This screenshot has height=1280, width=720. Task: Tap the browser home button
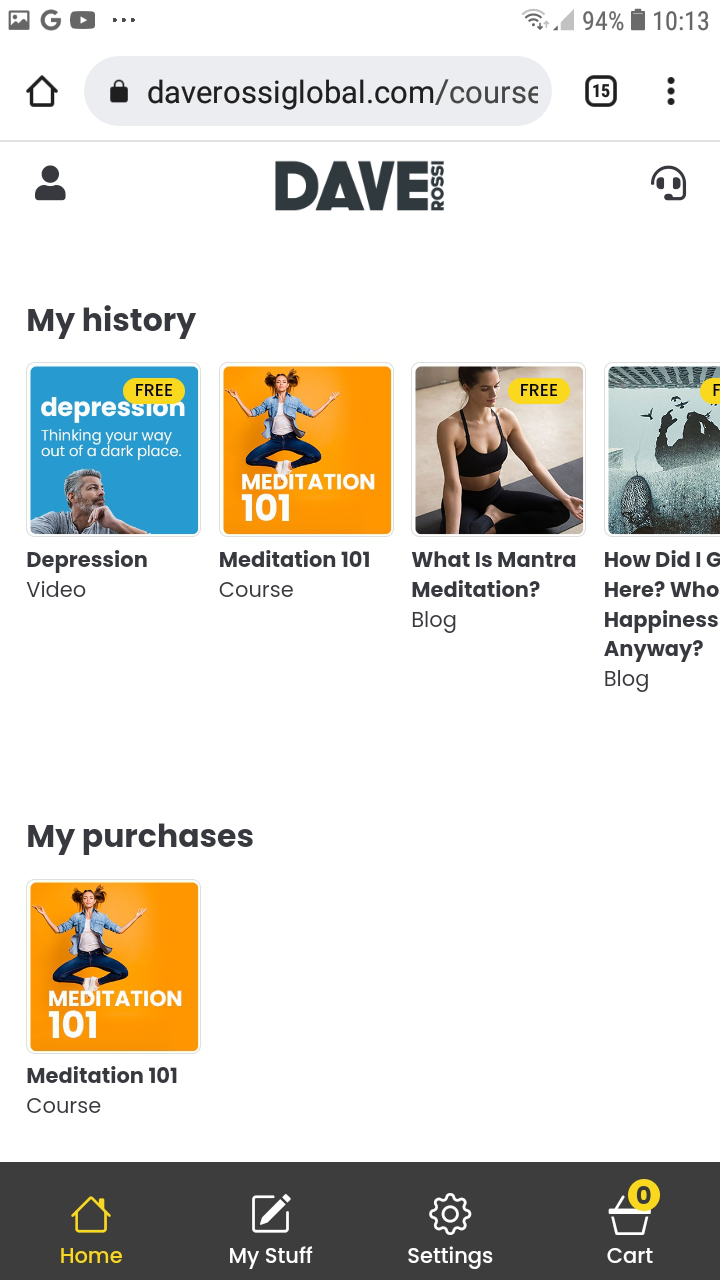click(42, 92)
